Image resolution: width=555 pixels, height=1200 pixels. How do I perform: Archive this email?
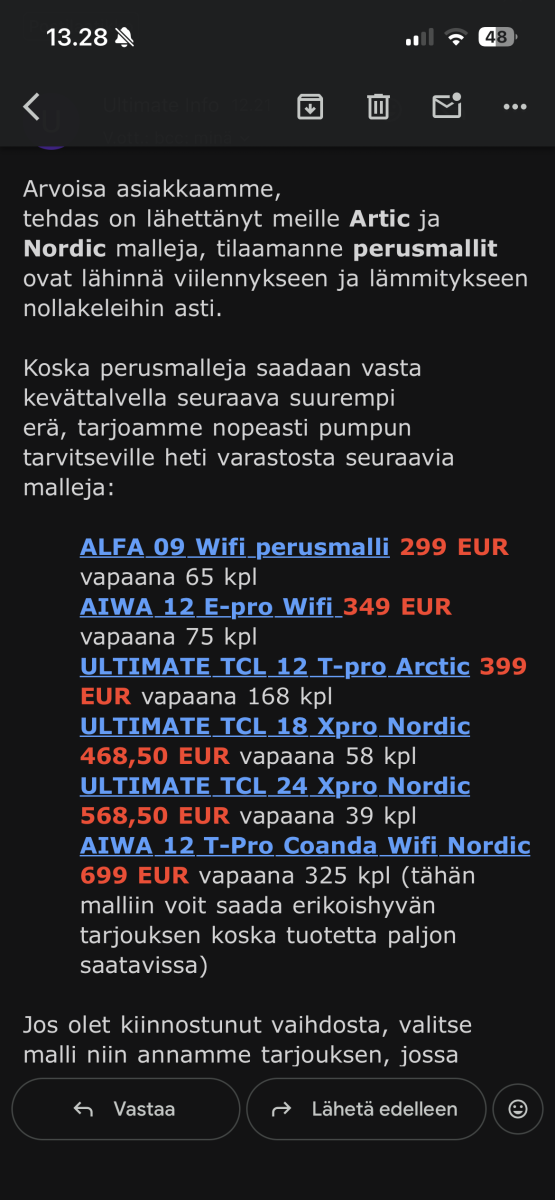[x=310, y=106]
